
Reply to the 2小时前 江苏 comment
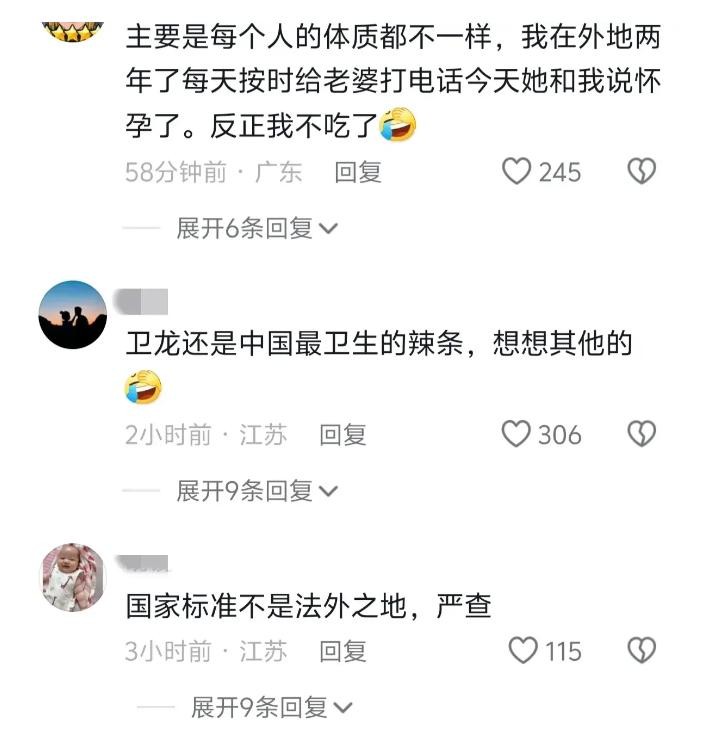click(x=343, y=434)
